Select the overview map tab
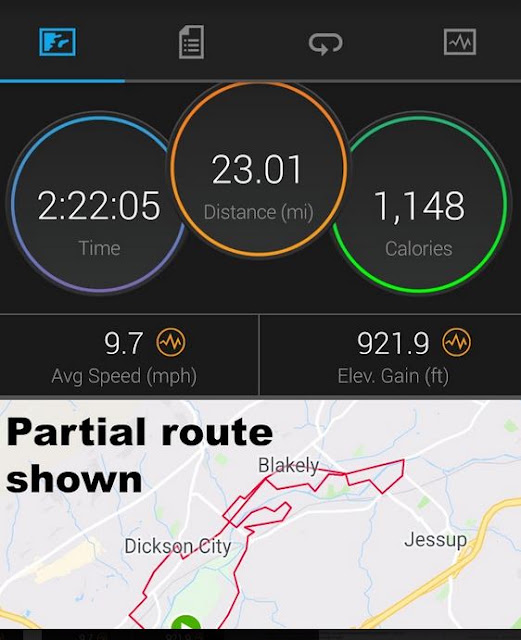Screen dimensions: 521x640 click(x=58, y=42)
